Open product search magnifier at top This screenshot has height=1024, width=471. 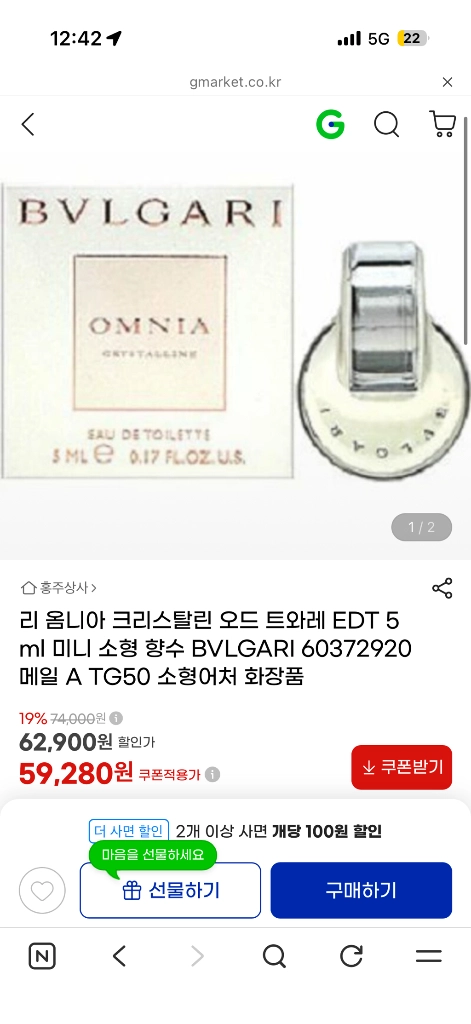(x=387, y=124)
